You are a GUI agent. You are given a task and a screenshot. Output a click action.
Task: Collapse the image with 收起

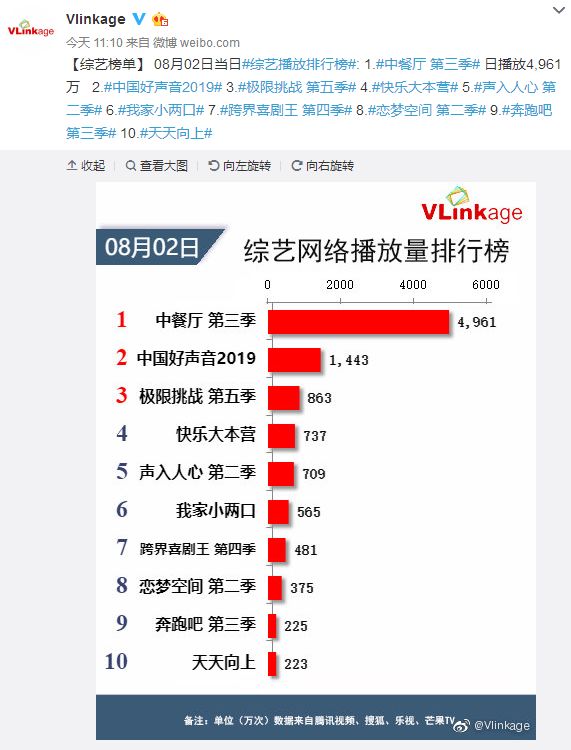[86, 166]
